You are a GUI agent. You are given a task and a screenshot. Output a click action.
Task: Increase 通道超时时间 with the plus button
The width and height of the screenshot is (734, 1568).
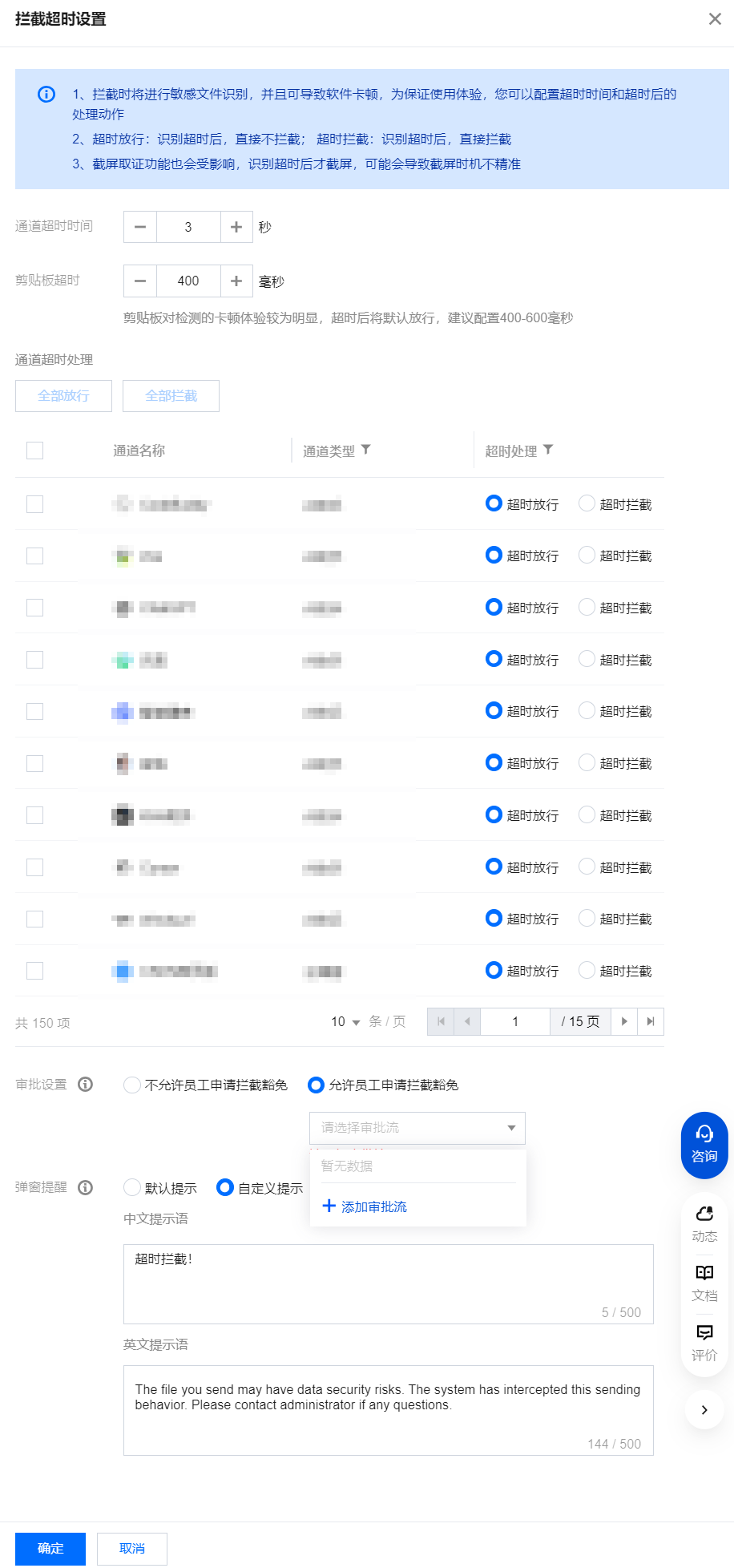click(x=236, y=227)
